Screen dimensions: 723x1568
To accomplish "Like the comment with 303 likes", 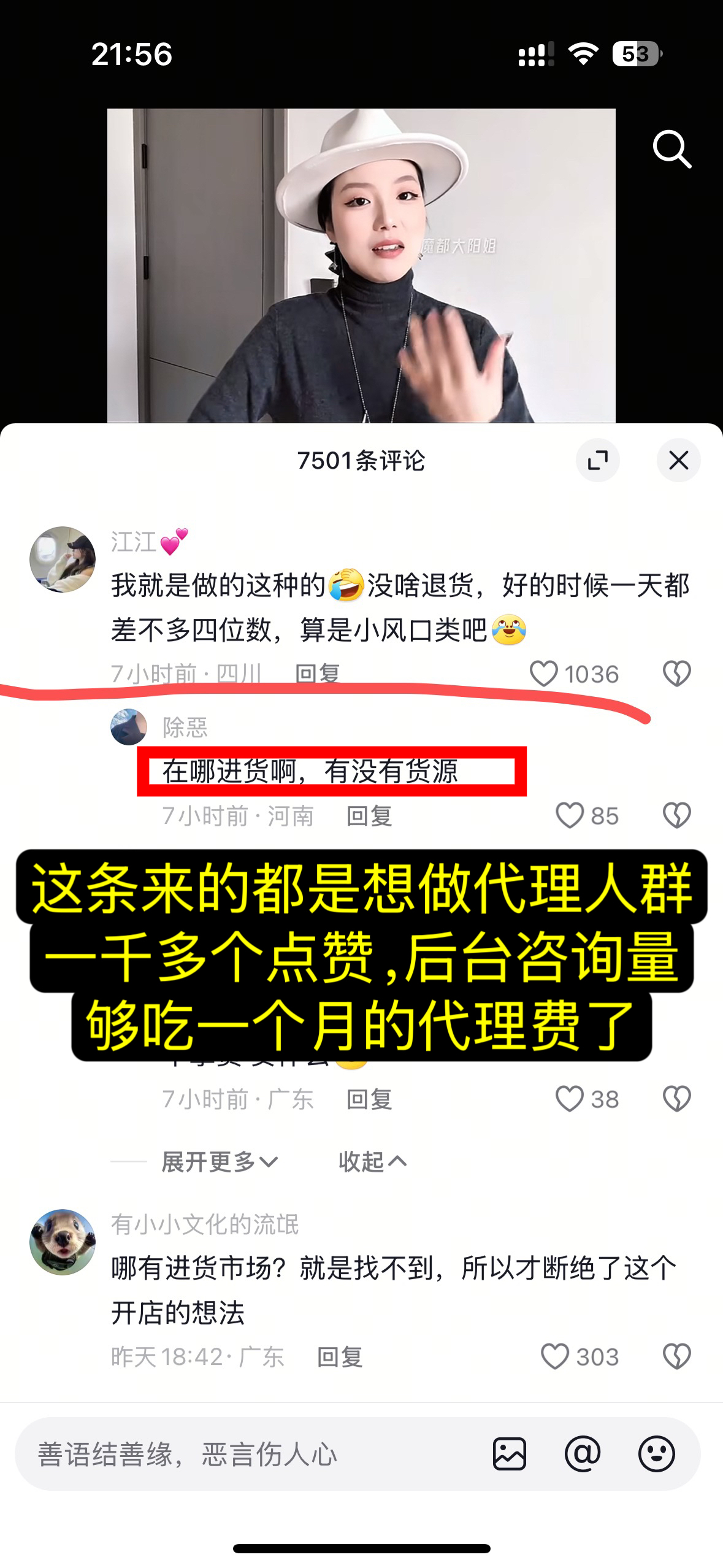I will [555, 1356].
